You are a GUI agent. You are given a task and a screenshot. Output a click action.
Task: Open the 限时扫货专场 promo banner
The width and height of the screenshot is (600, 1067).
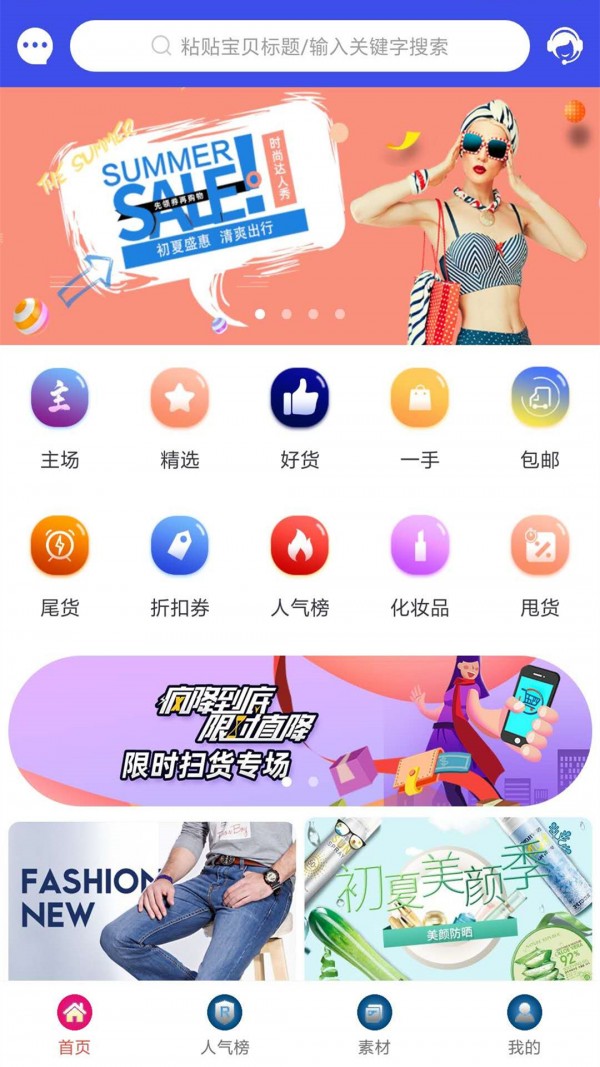[300, 731]
